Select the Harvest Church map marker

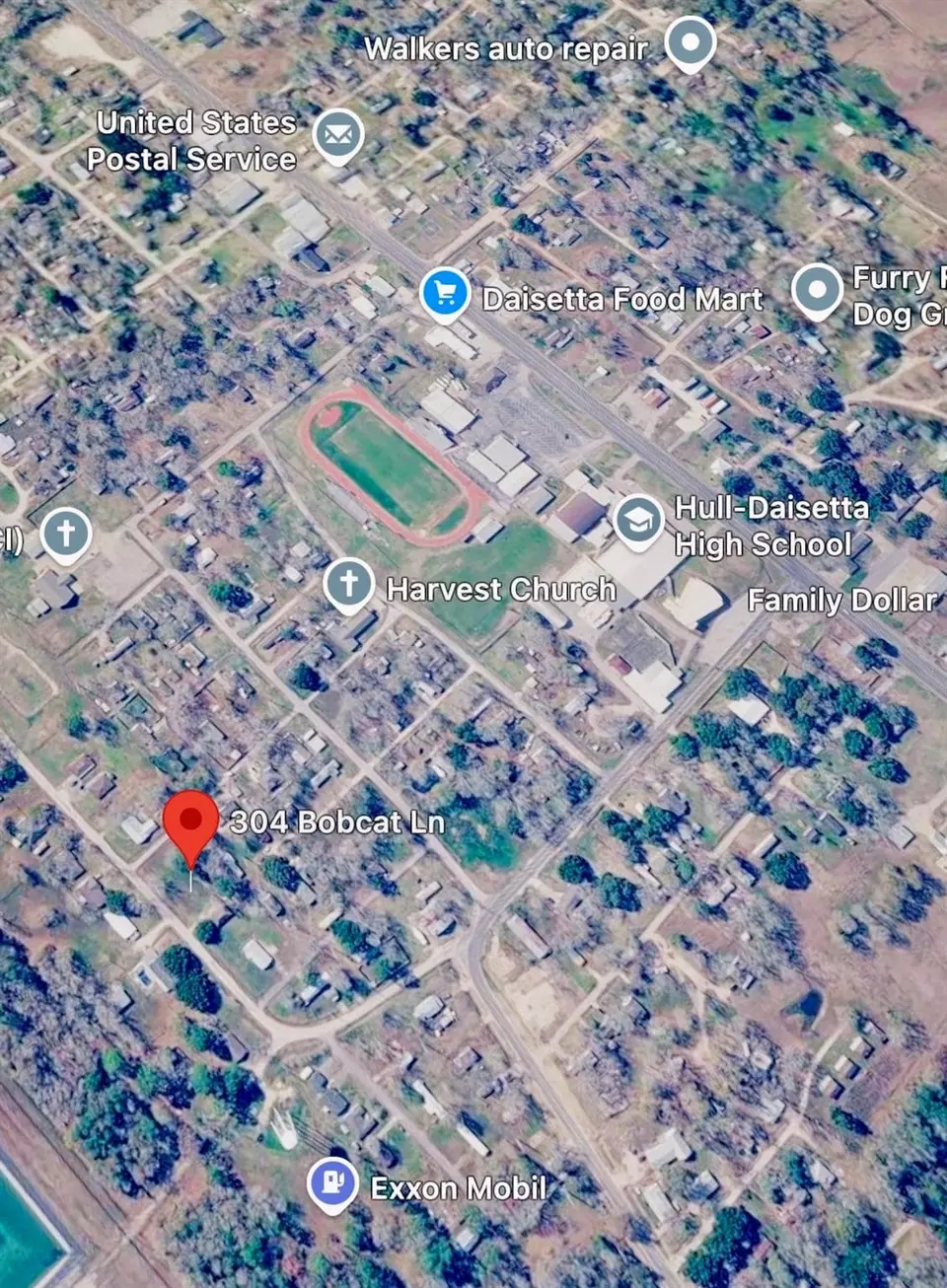pyautogui.click(x=348, y=585)
